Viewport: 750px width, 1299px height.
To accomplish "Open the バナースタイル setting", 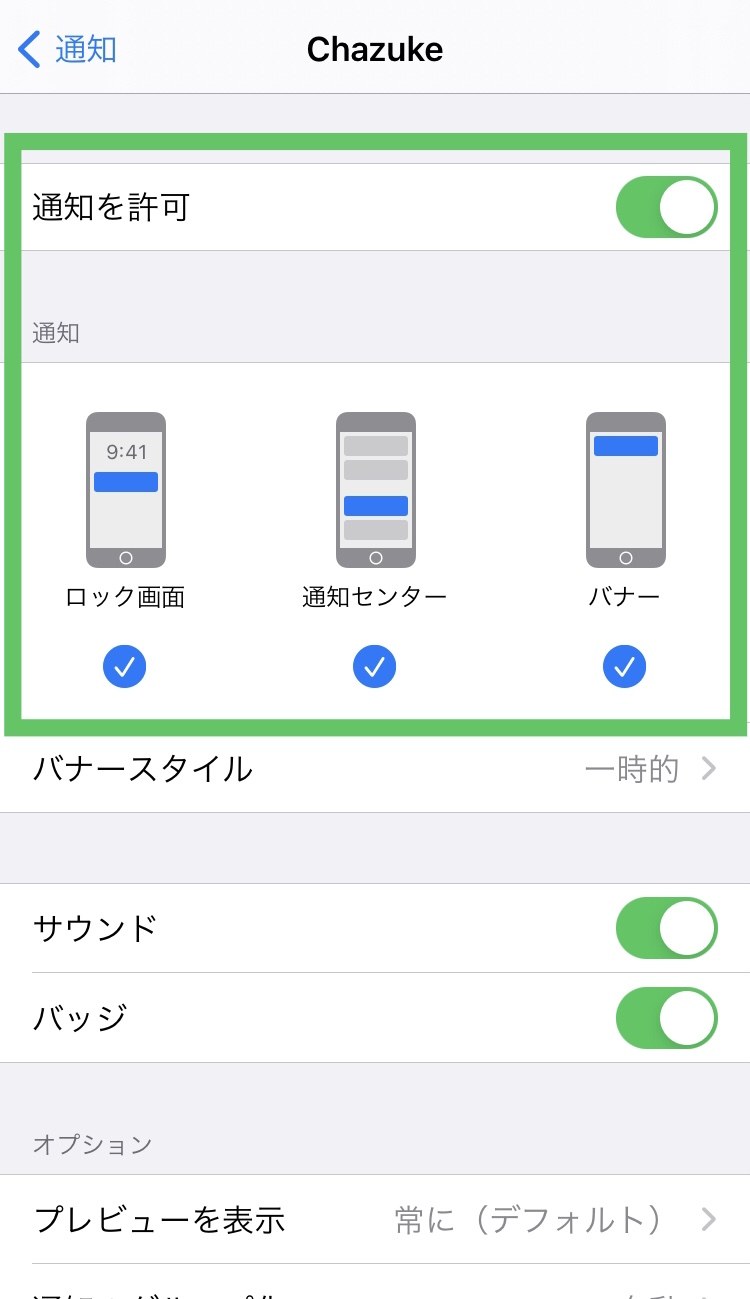I will pyautogui.click(x=375, y=768).
